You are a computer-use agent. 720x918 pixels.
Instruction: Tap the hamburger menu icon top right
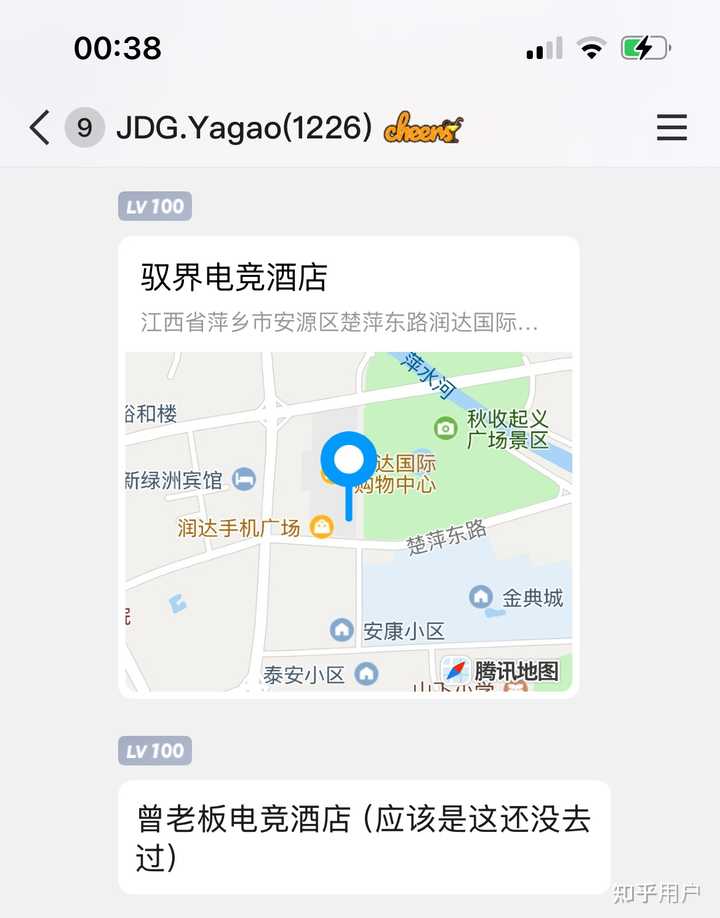coord(671,128)
